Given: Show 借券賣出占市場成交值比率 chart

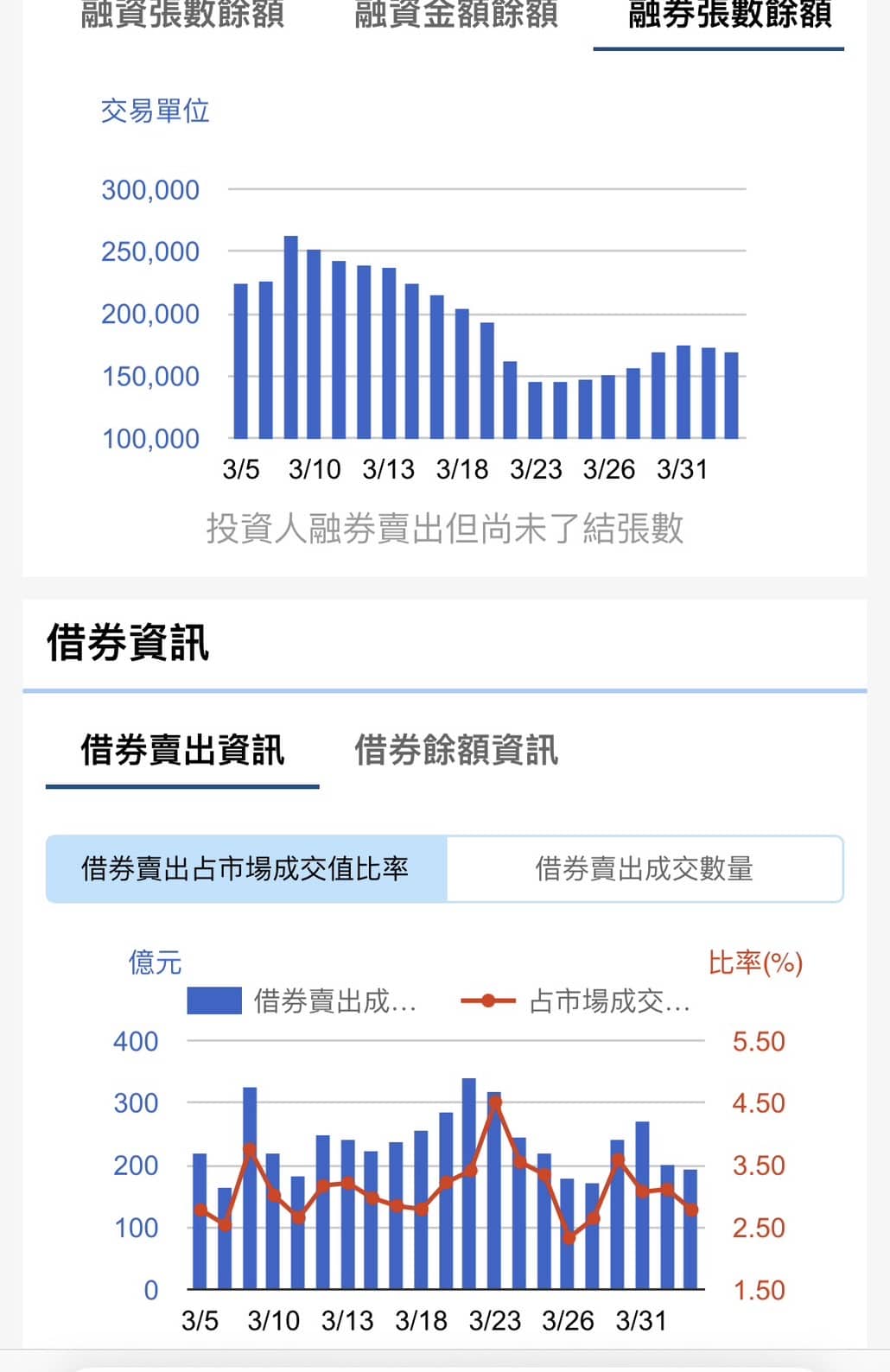Looking at the screenshot, I should [x=246, y=869].
